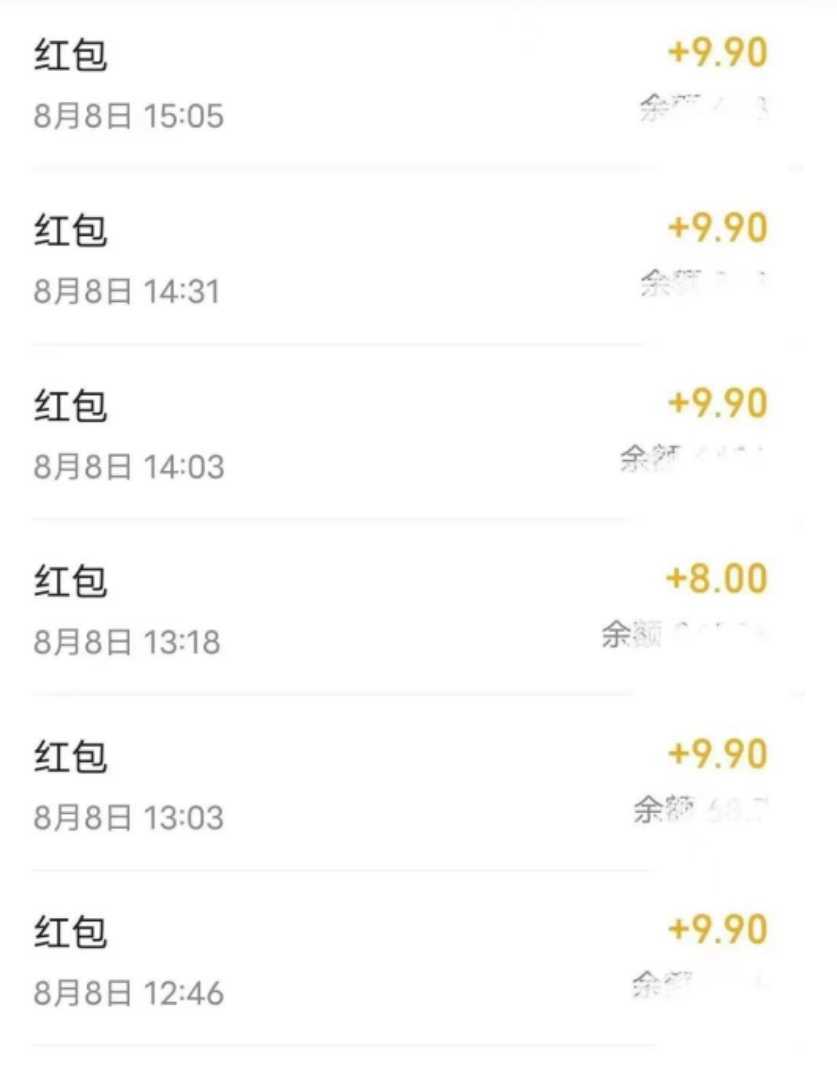This screenshot has height=1075, width=837.
Task: Tap the +9.90 amount at 14:03 row
Action: click(717, 401)
